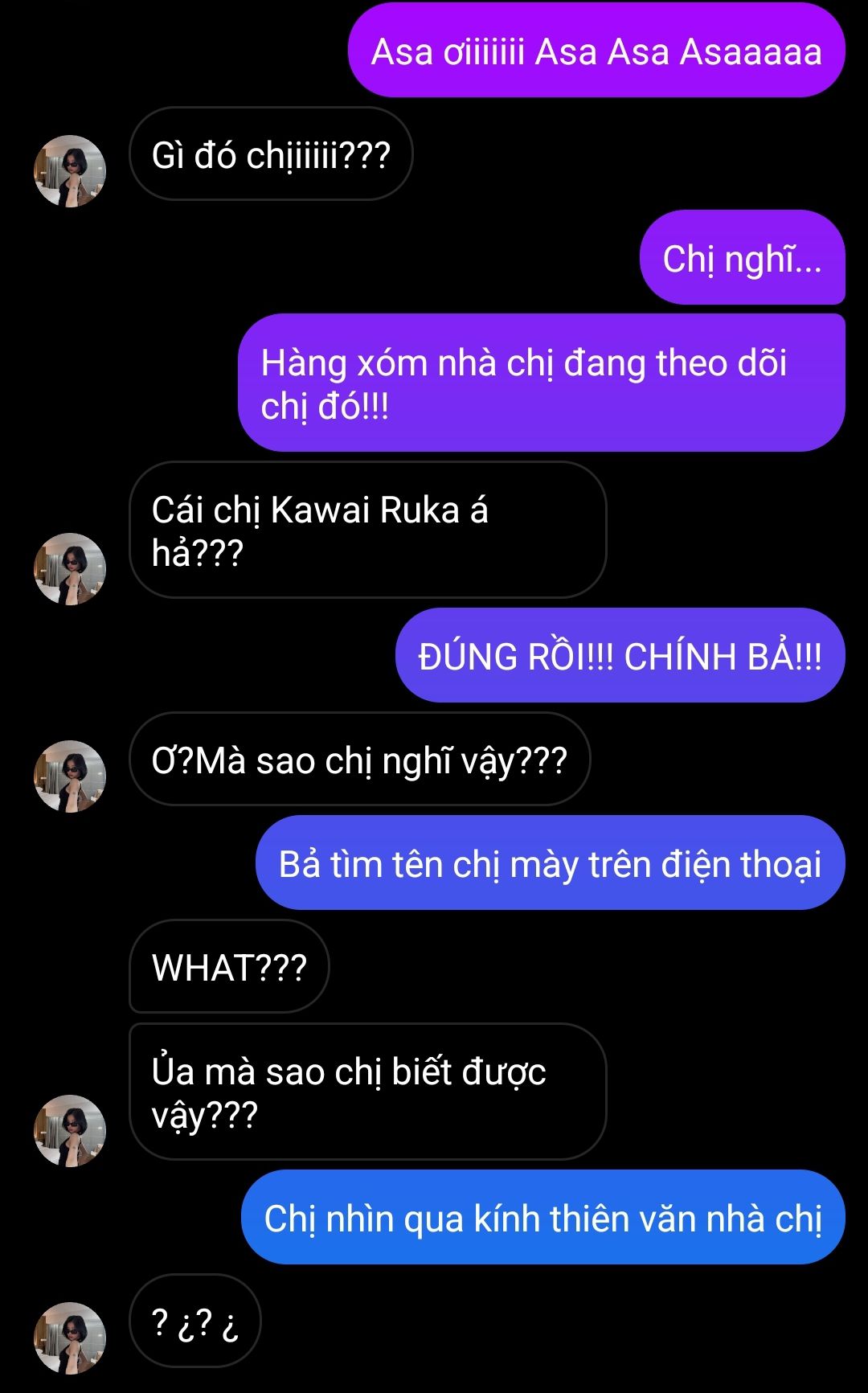Tap avatar next to "Ủa mà sao chị biết" message

(70, 1131)
